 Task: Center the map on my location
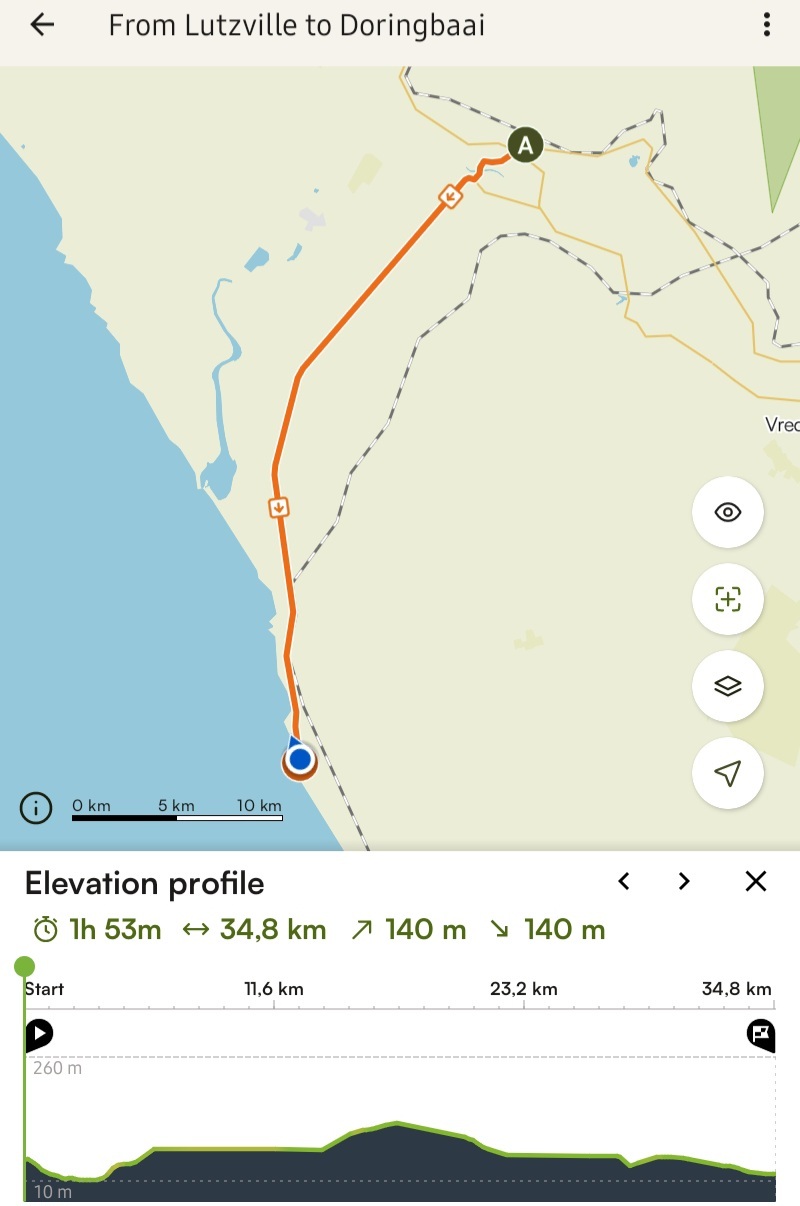pyautogui.click(x=728, y=773)
